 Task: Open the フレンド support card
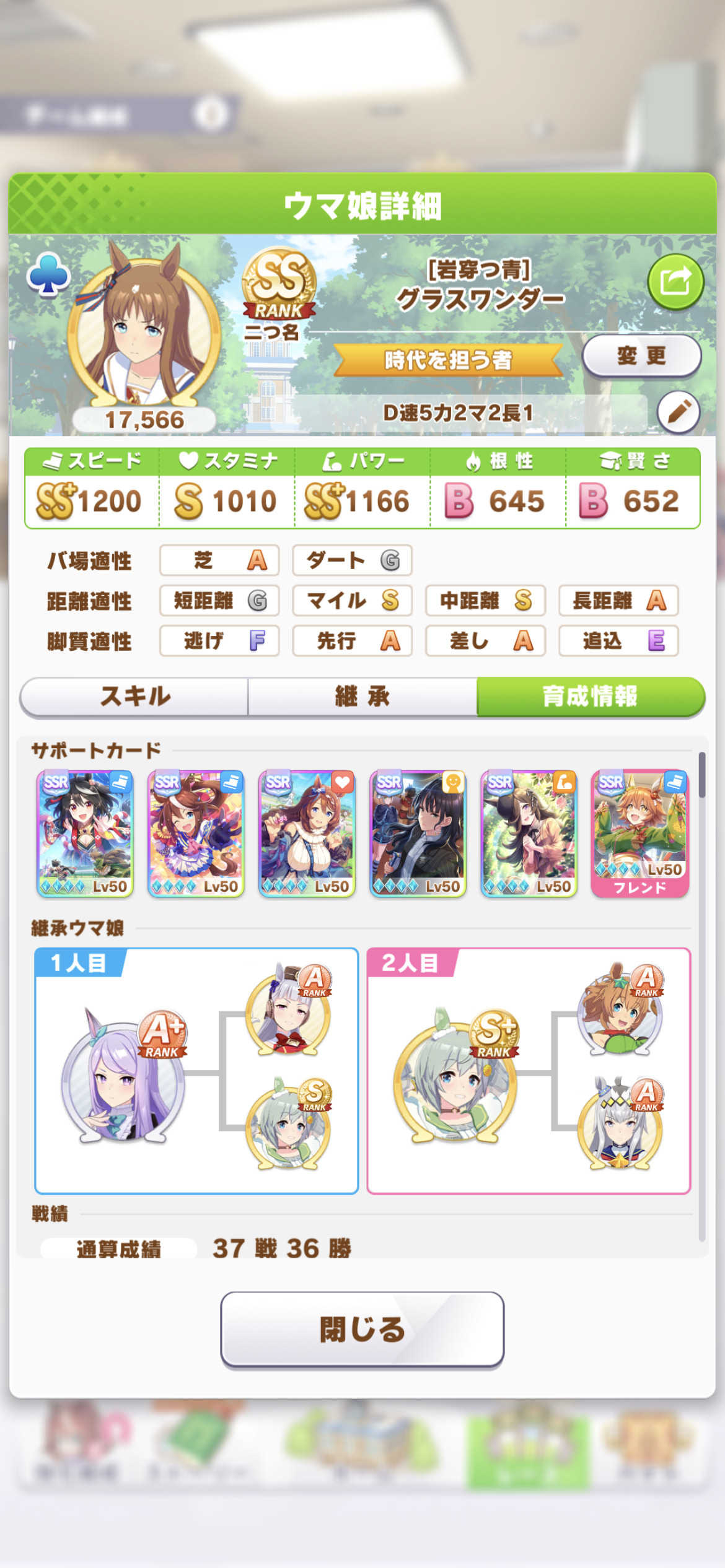click(x=639, y=834)
